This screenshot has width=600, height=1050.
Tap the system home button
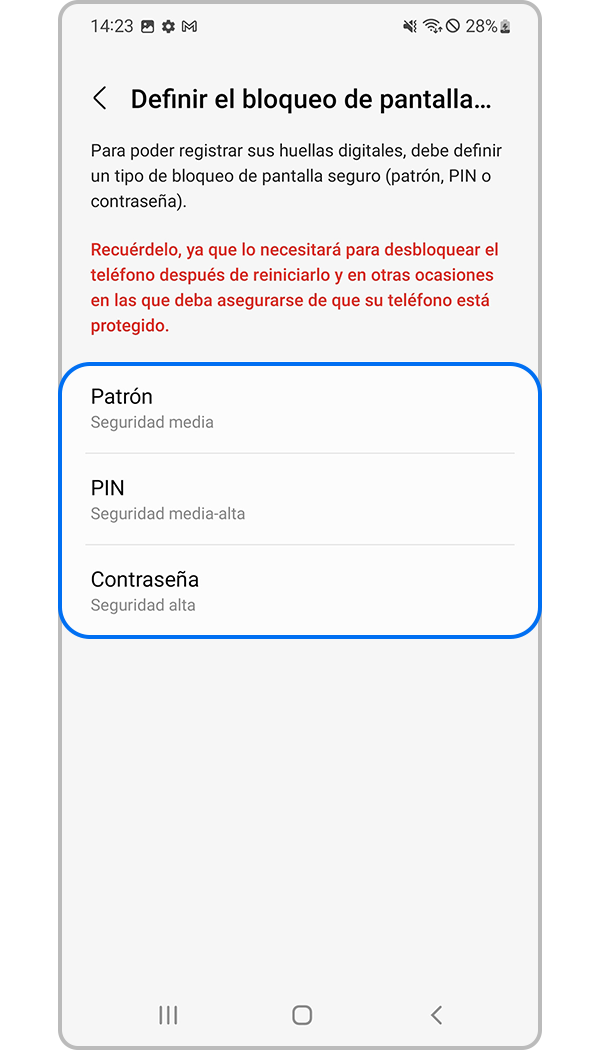(302, 1015)
